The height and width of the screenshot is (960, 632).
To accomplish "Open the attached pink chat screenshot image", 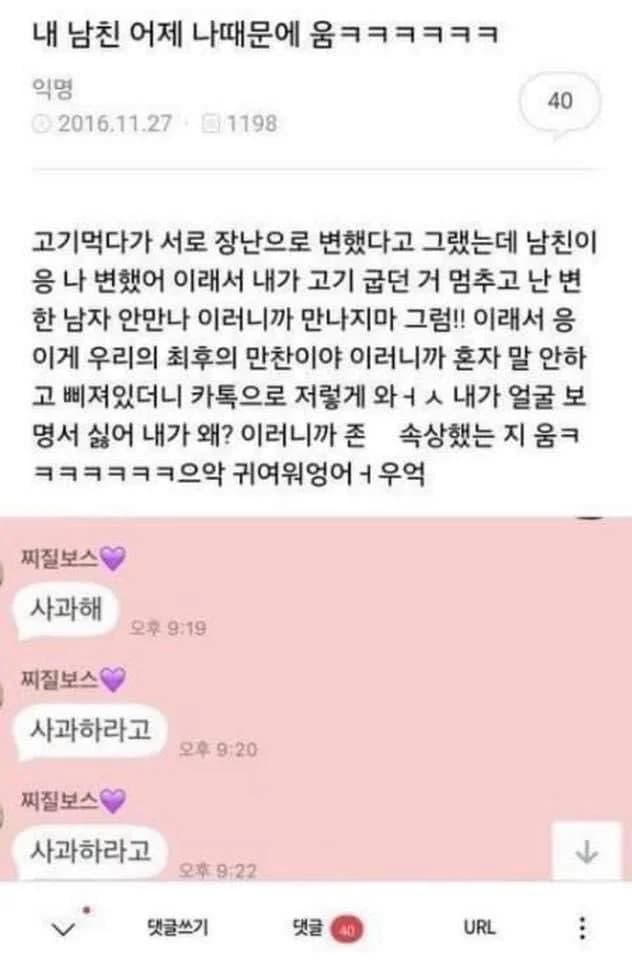I will tap(300, 700).
